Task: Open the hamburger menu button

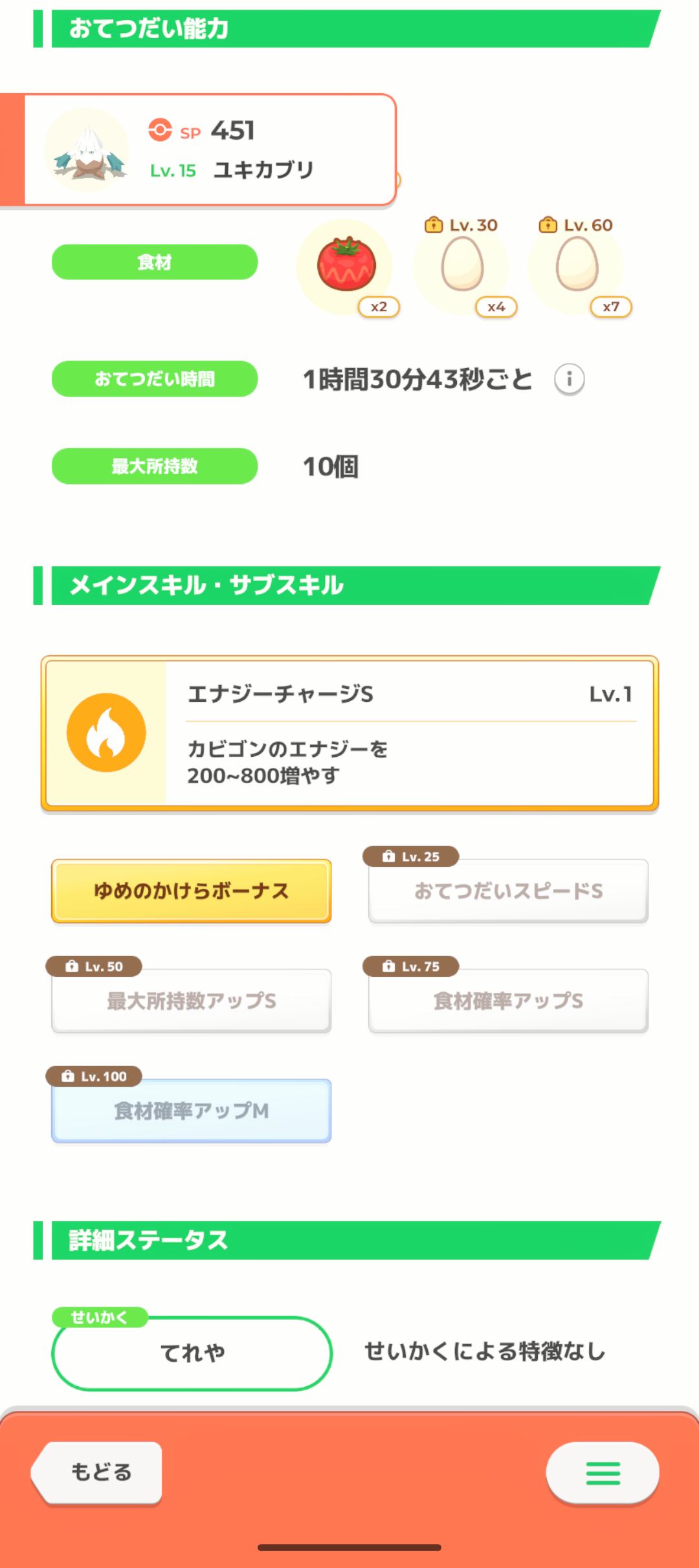Action: 603,1473
